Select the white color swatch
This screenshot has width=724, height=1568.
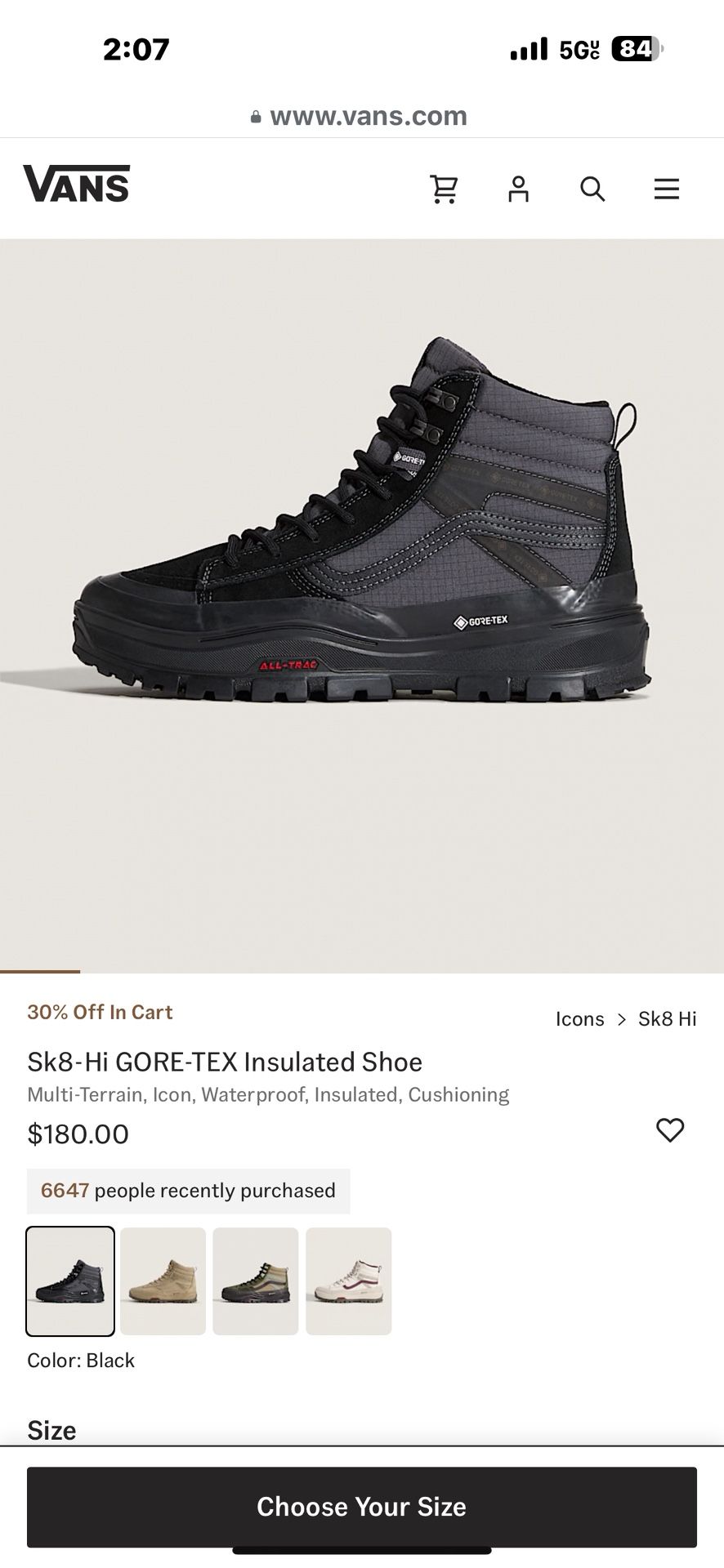pyautogui.click(x=349, y=1281)
